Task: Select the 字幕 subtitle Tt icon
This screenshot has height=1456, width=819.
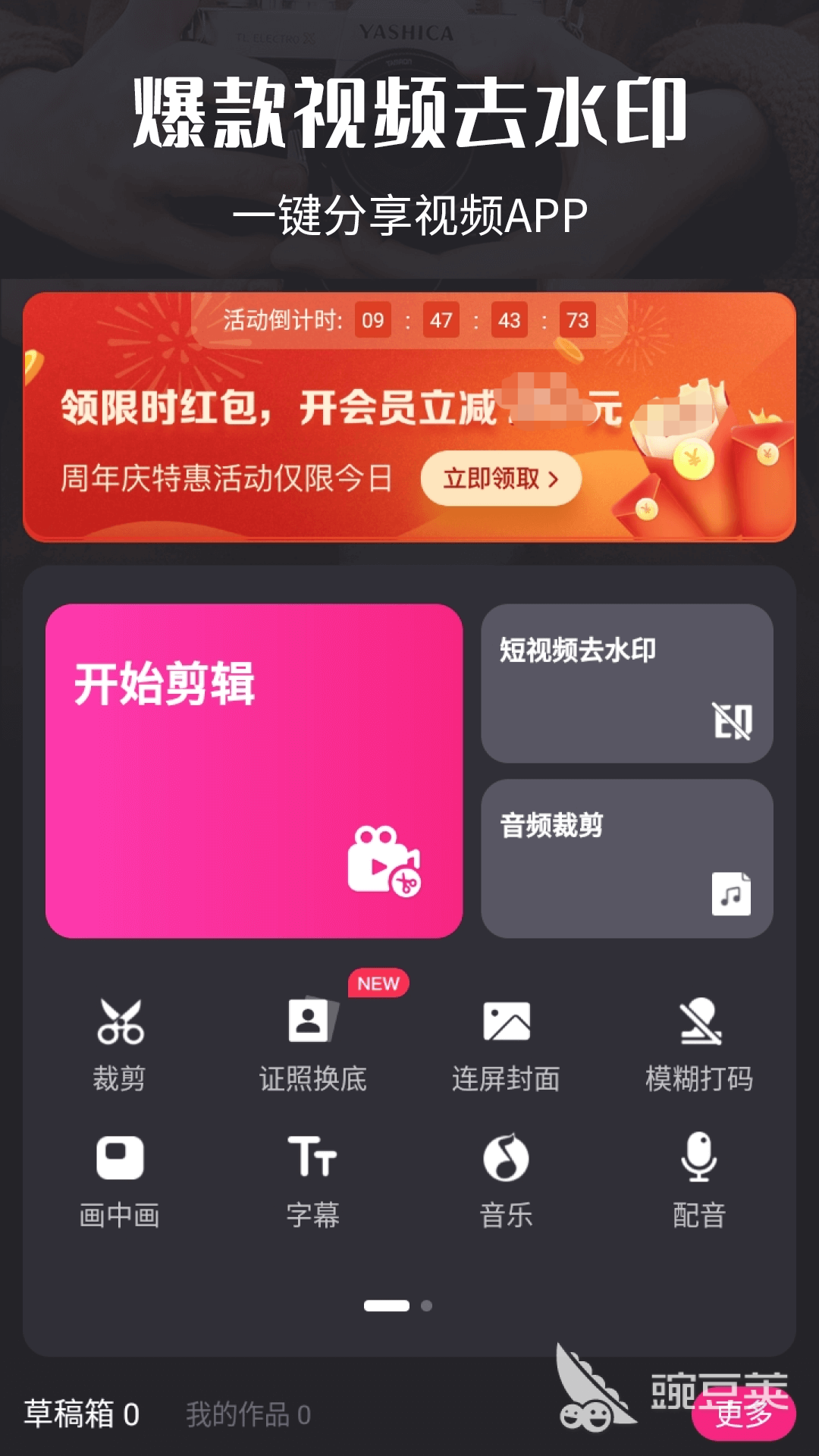Action: pos(313,1156)
